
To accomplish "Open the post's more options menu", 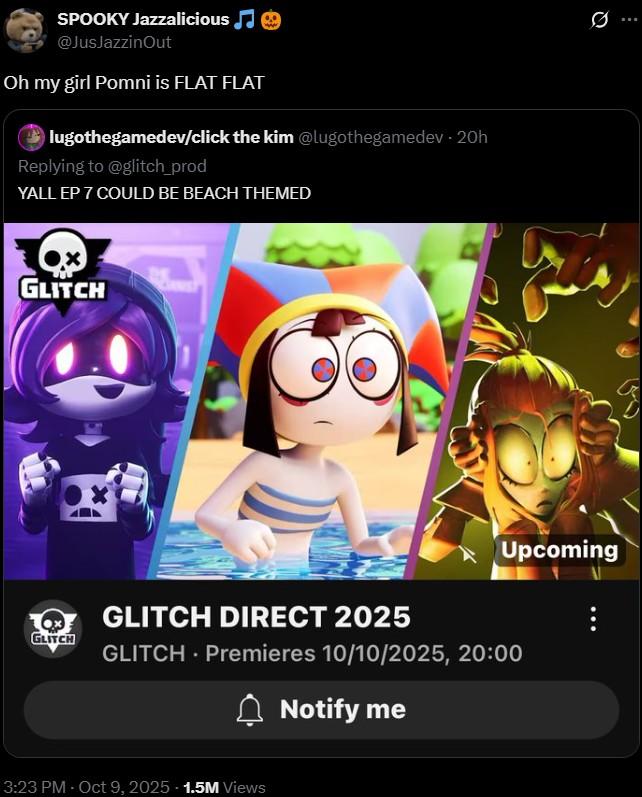I will pyautogui.click(x=627, y=19).
